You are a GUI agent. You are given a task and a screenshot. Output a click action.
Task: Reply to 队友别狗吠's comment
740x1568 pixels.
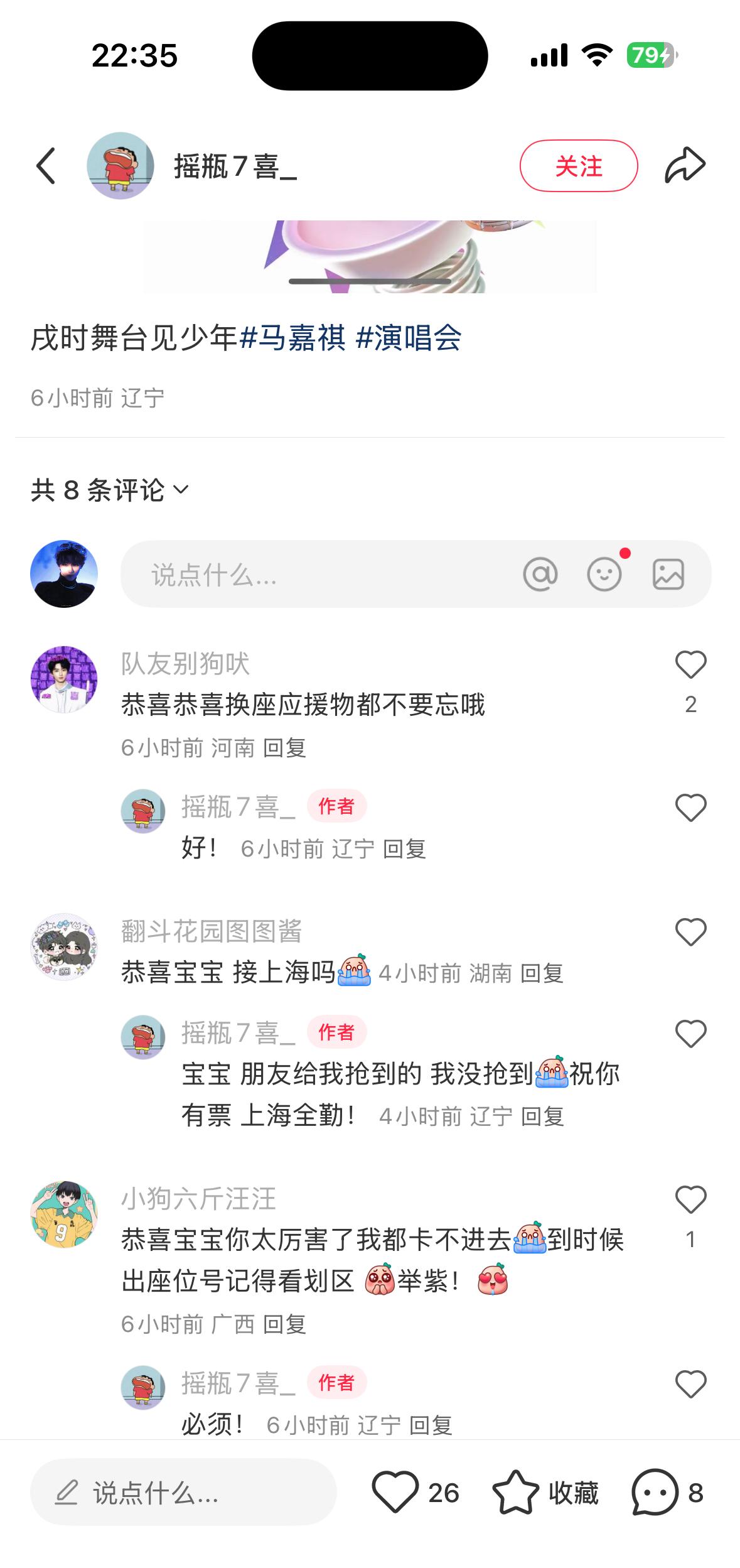coord(284,748)
